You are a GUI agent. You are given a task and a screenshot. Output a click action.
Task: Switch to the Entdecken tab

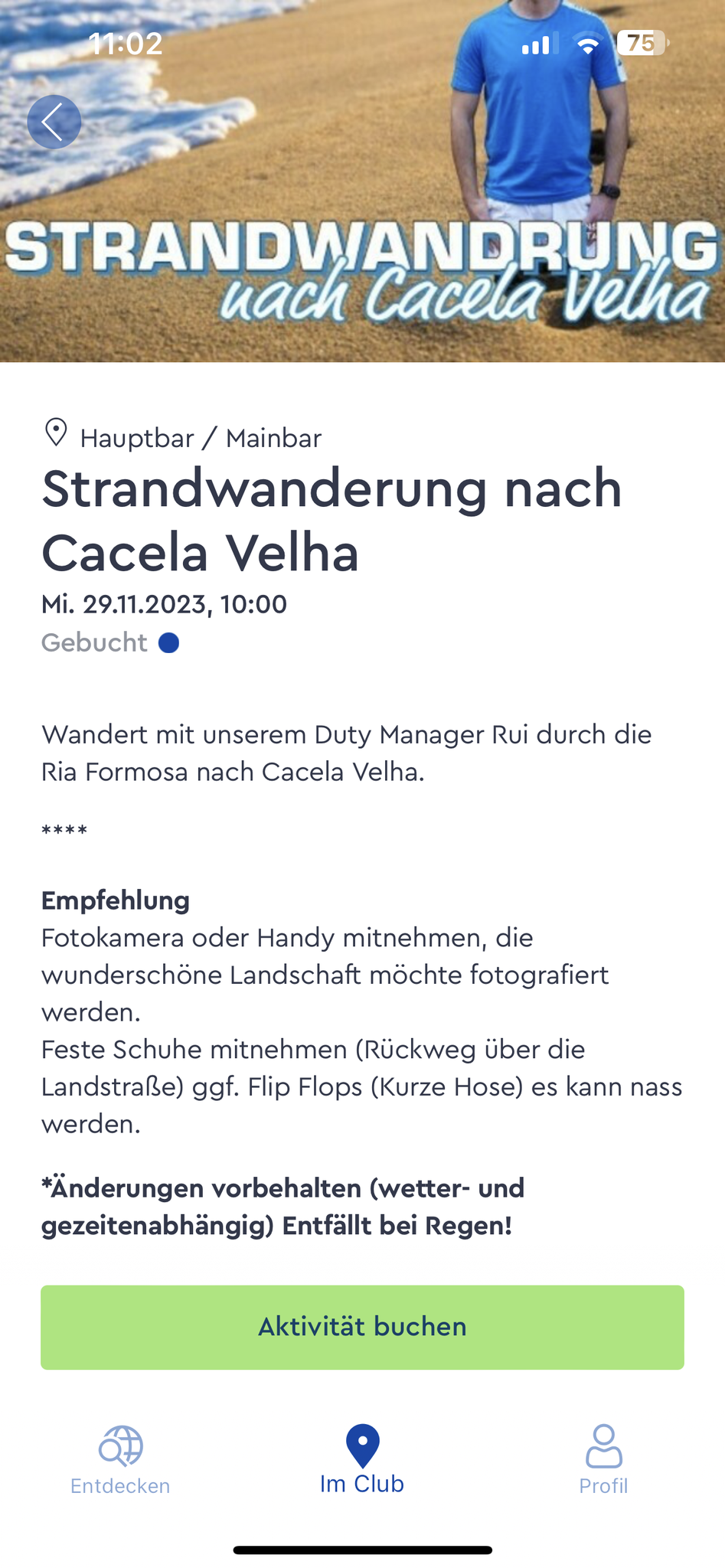click(120, 1460)
